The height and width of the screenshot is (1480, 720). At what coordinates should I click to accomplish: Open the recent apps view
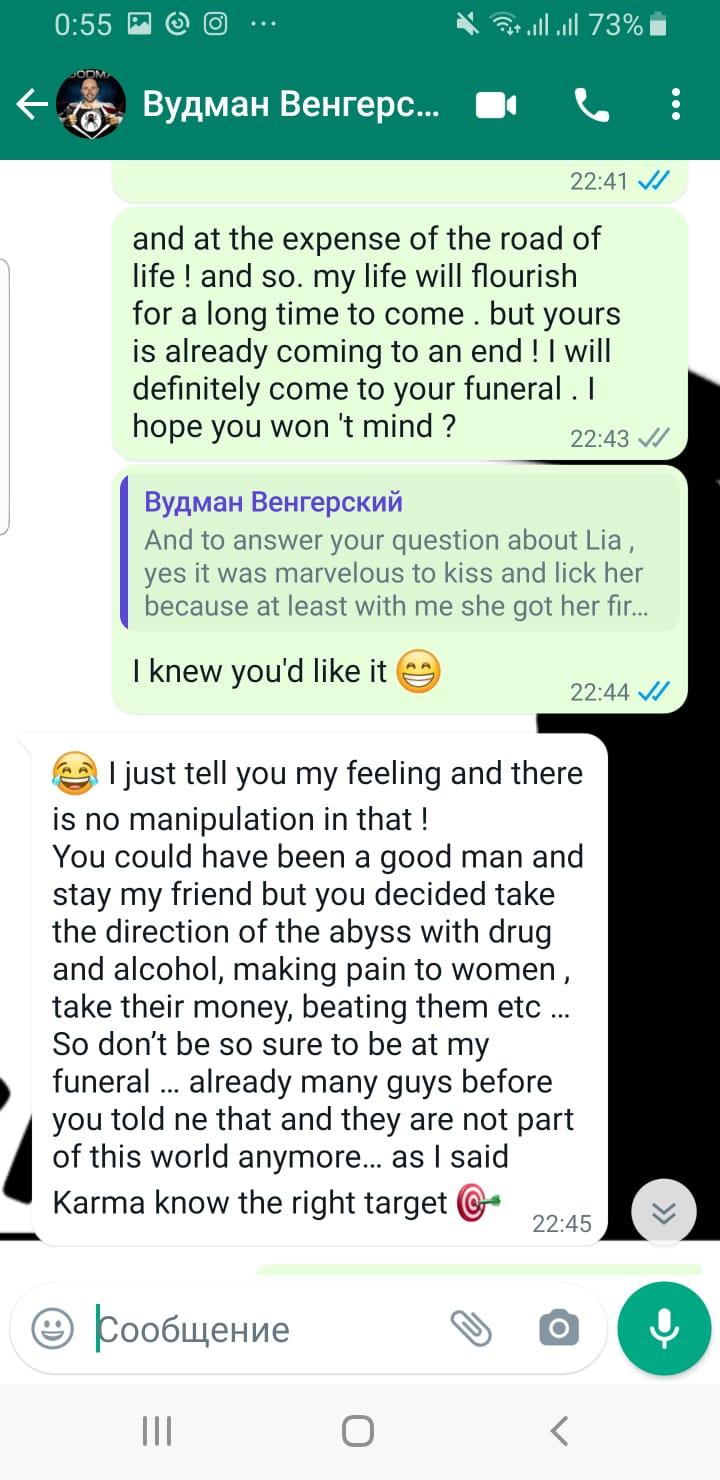[157, 1431]
